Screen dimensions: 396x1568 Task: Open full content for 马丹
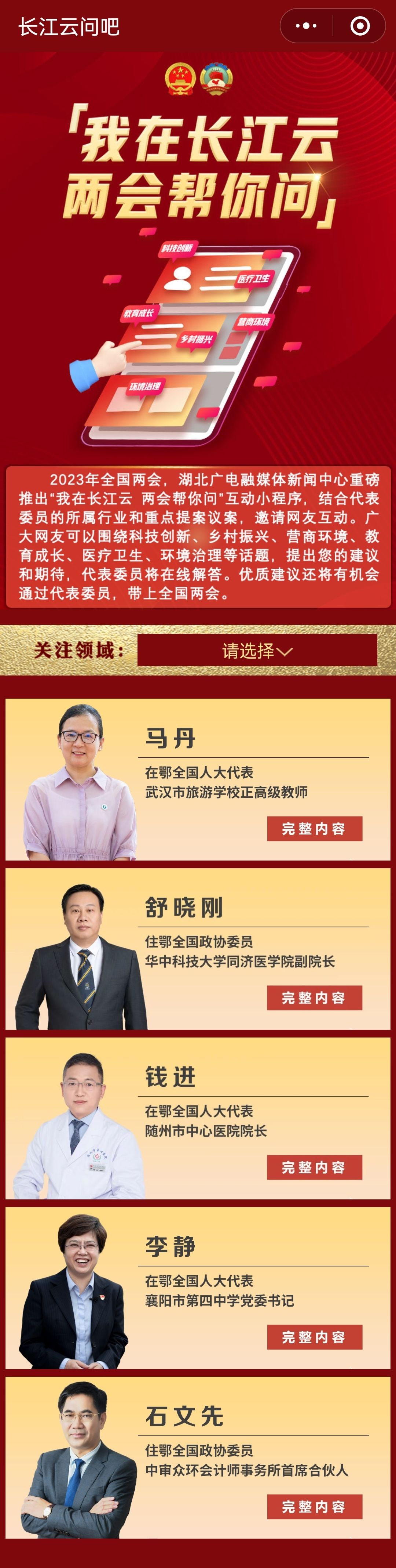click(315, 829)
